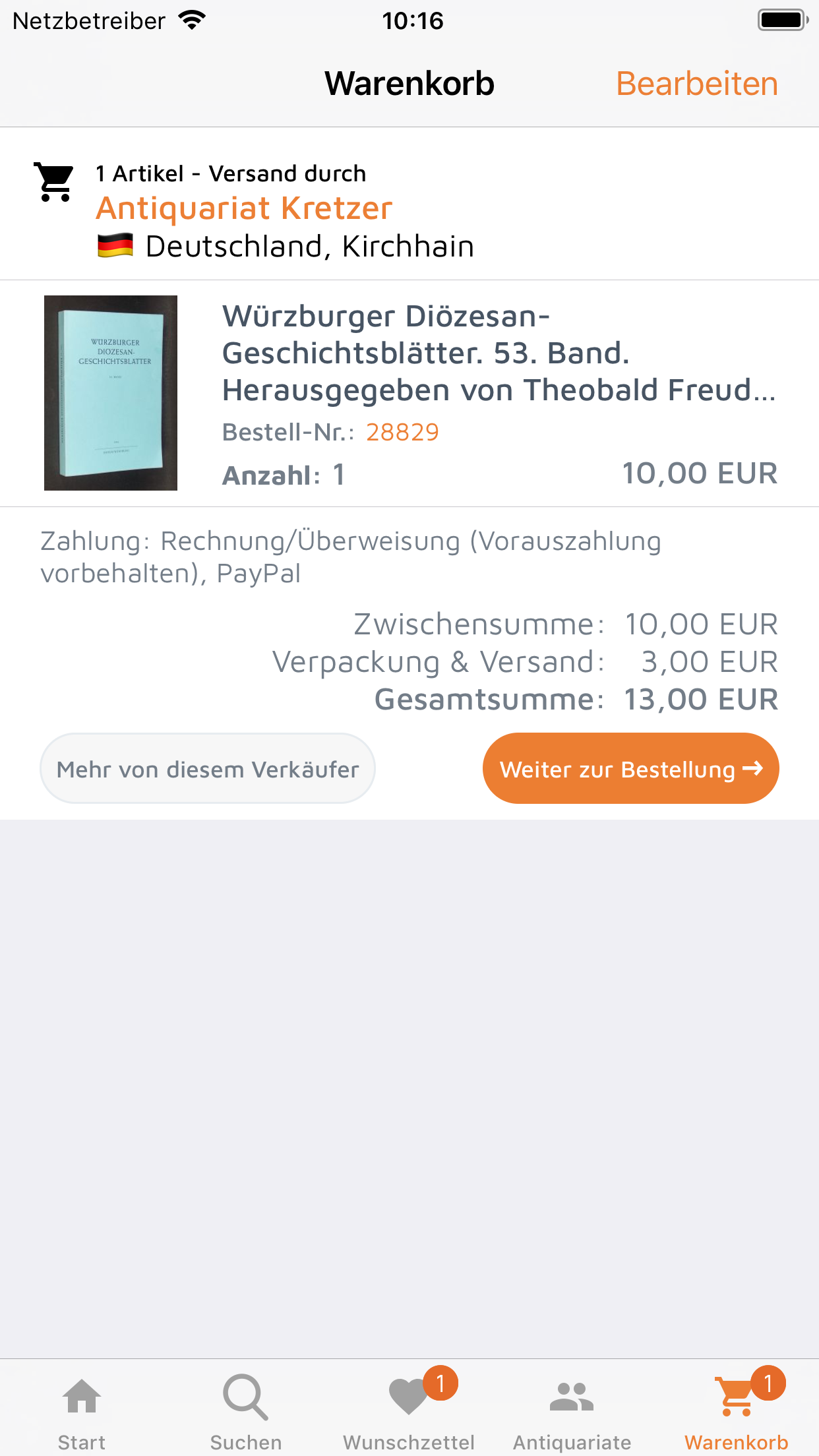Switch to the Start tab
The height and width of the screenshot is (1456, 819).
(x=82, y=1409)
